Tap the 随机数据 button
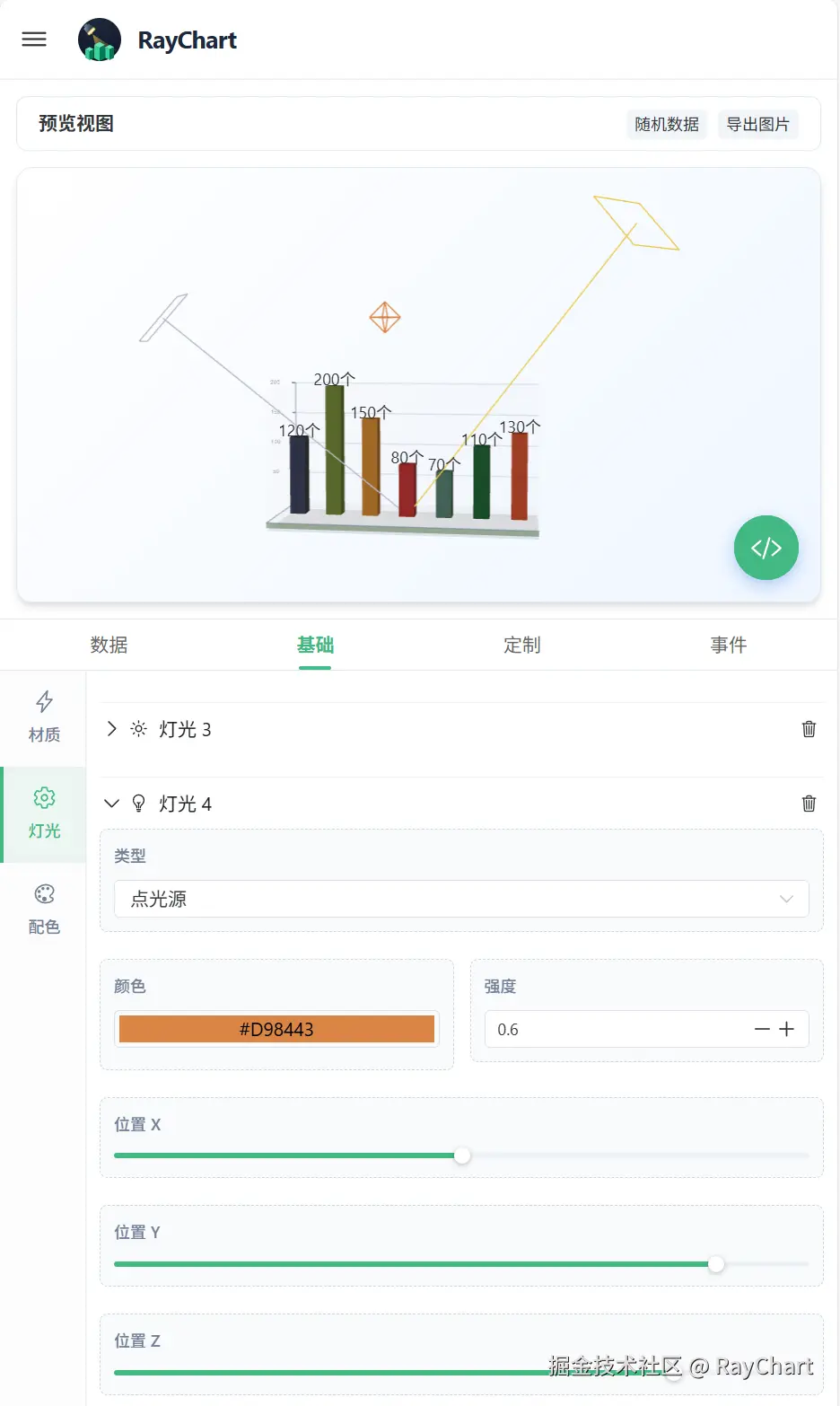840x1406 pixels. click(666, 124)
